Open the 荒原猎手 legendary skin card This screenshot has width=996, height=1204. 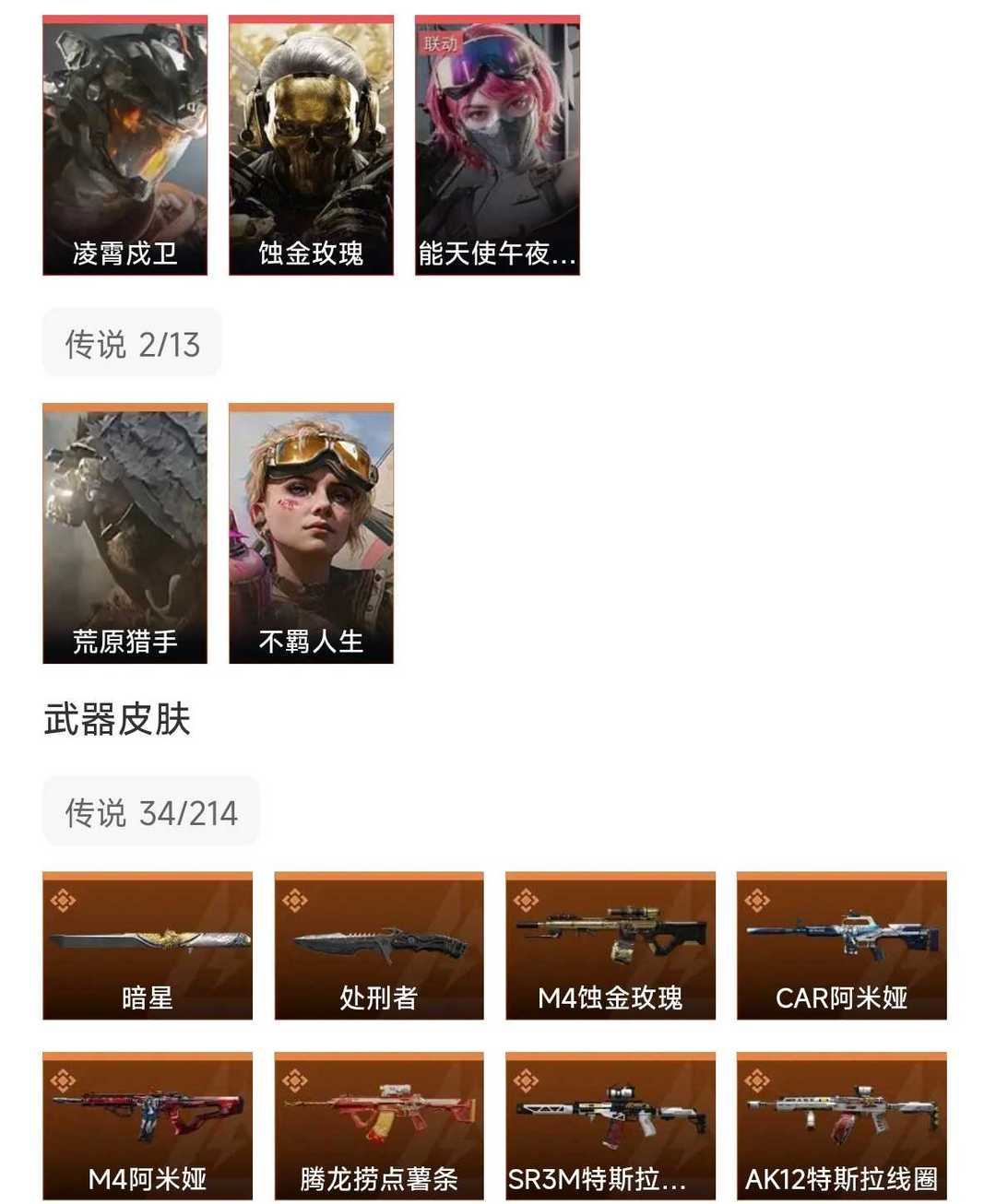tap(125, 533)
